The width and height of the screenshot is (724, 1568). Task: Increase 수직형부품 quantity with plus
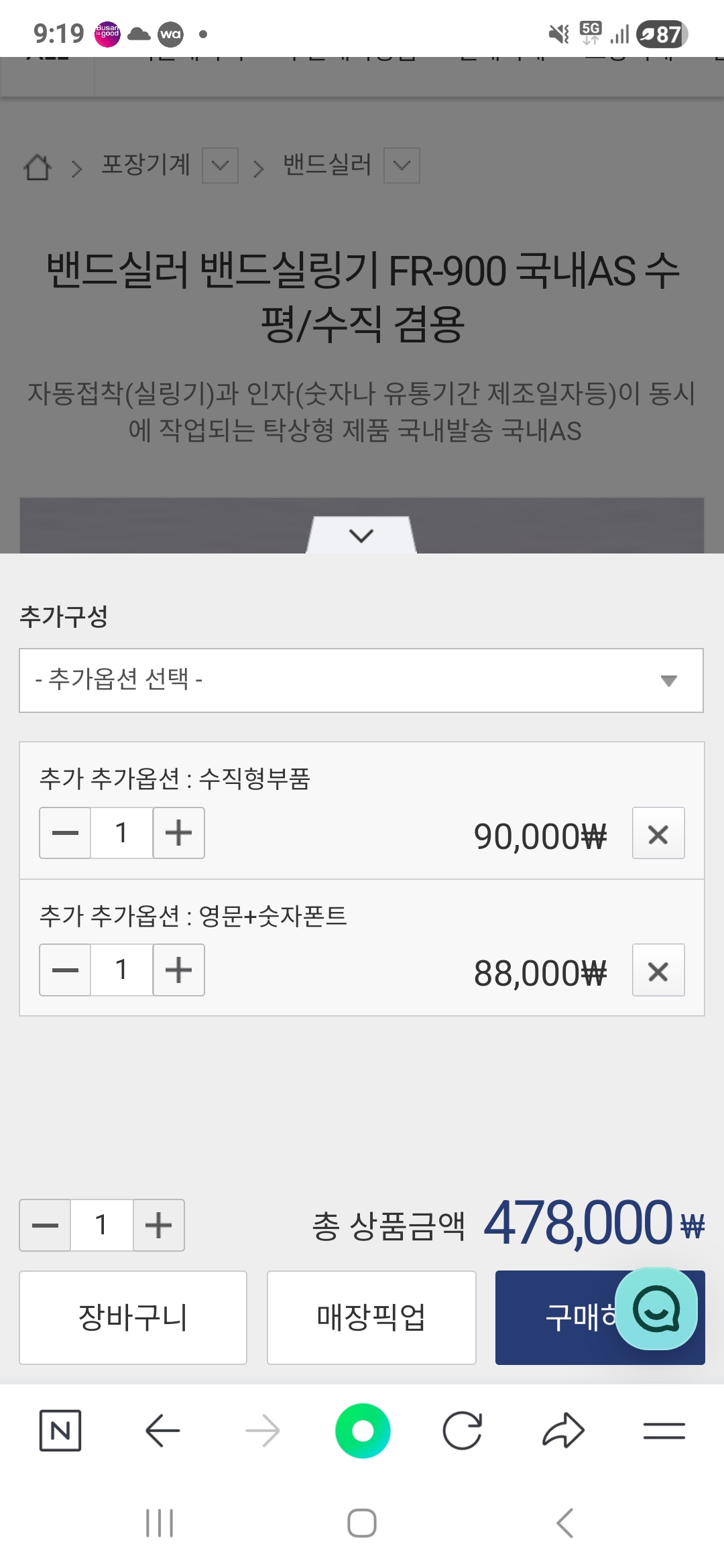point(178,833)
